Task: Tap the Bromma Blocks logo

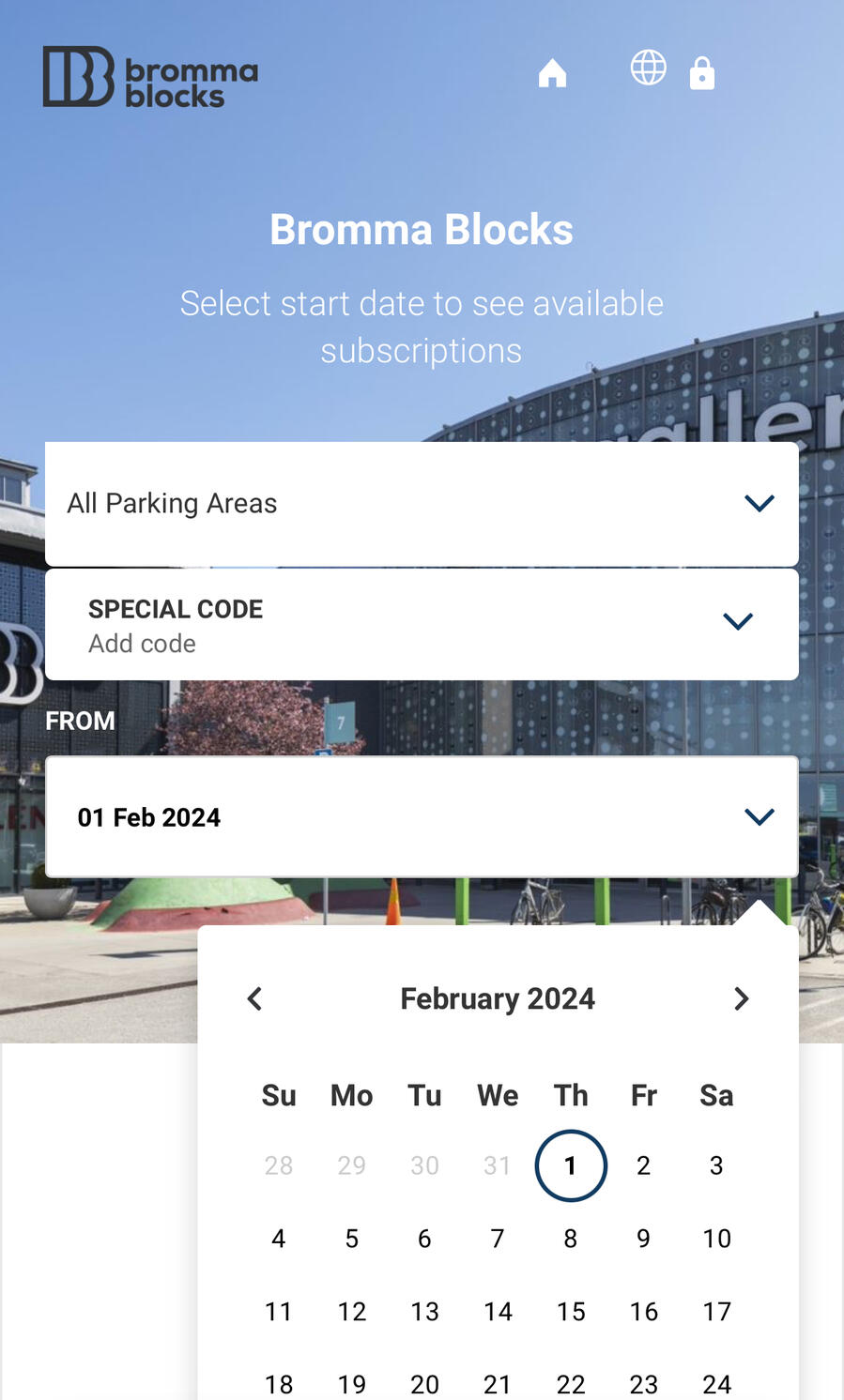Action: (x=150, y=77)
